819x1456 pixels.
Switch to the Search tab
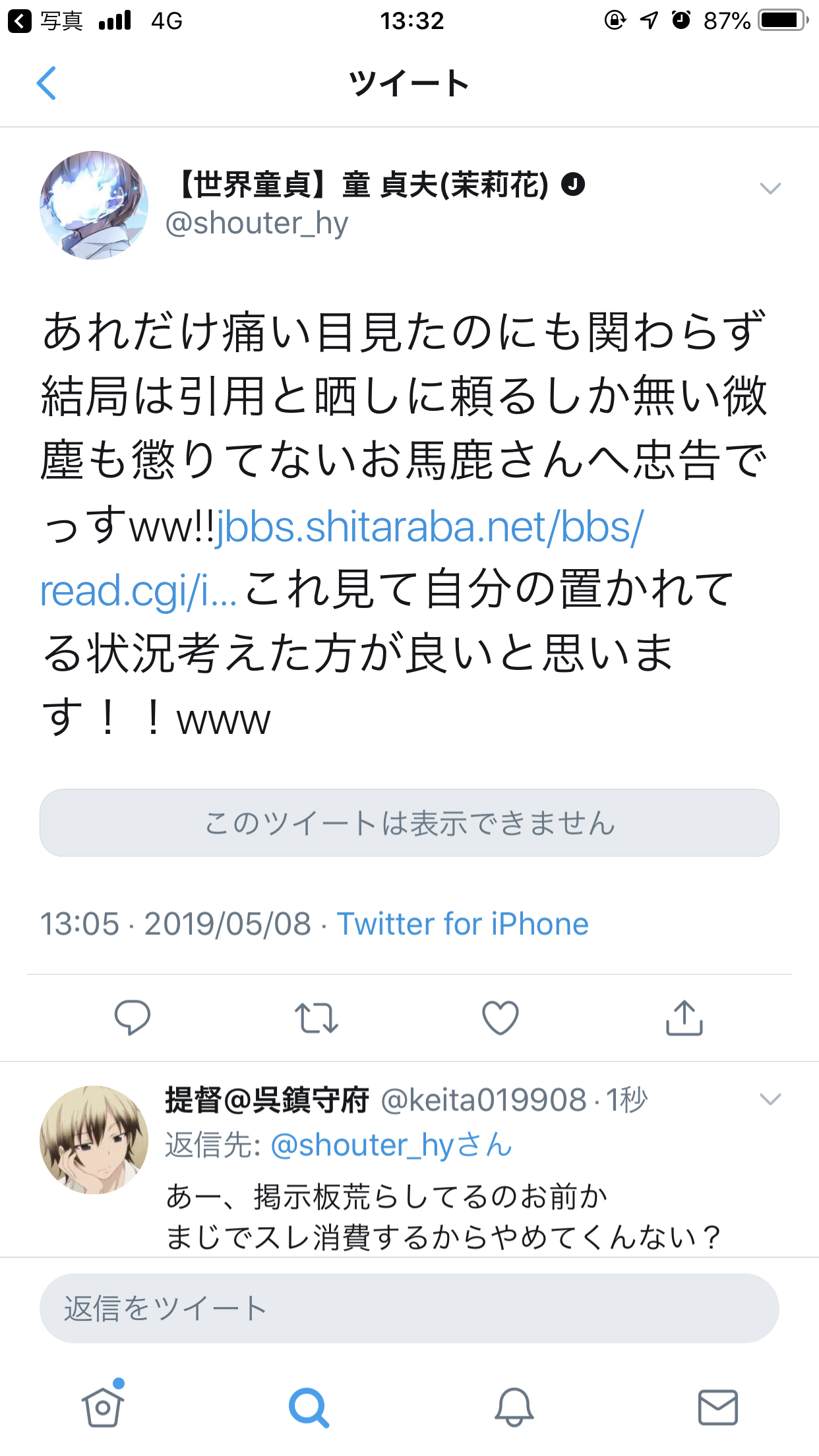308,1407
